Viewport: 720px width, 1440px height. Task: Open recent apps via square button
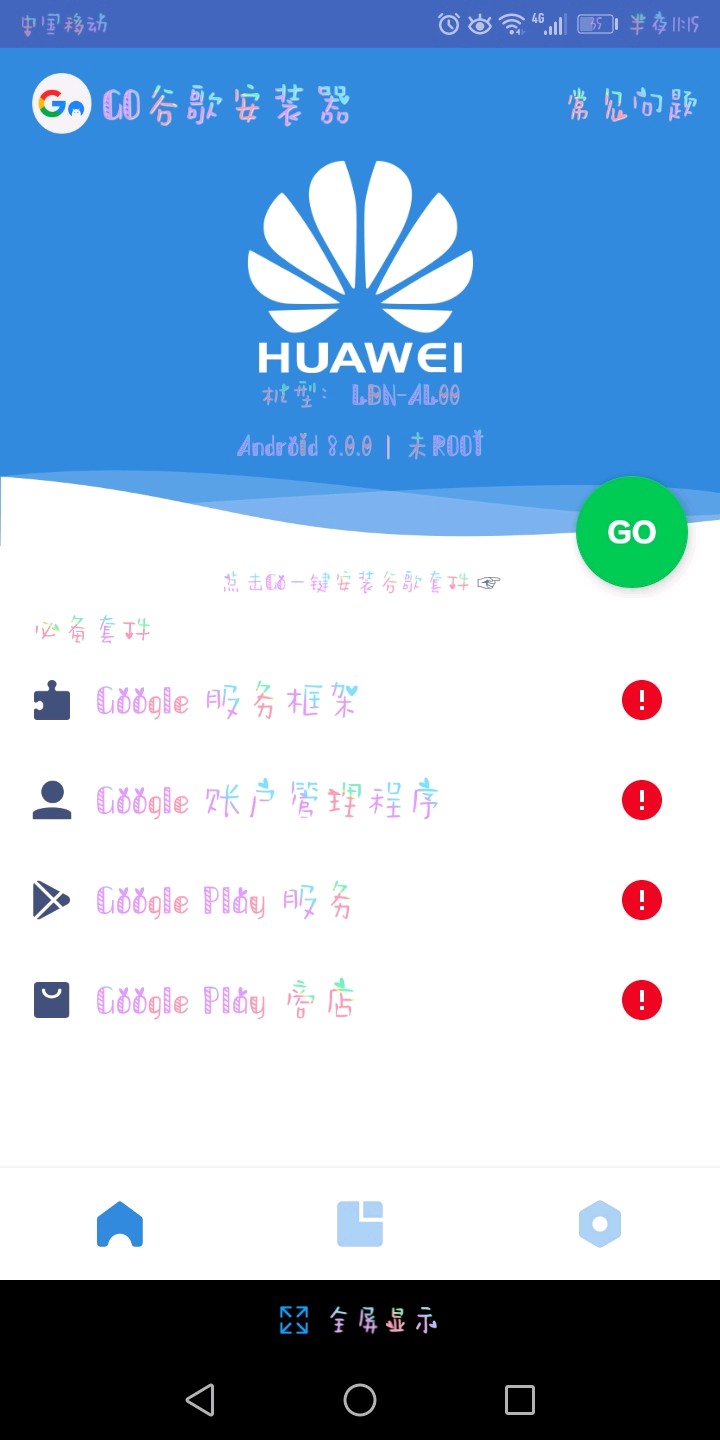tap(519, 1399)
